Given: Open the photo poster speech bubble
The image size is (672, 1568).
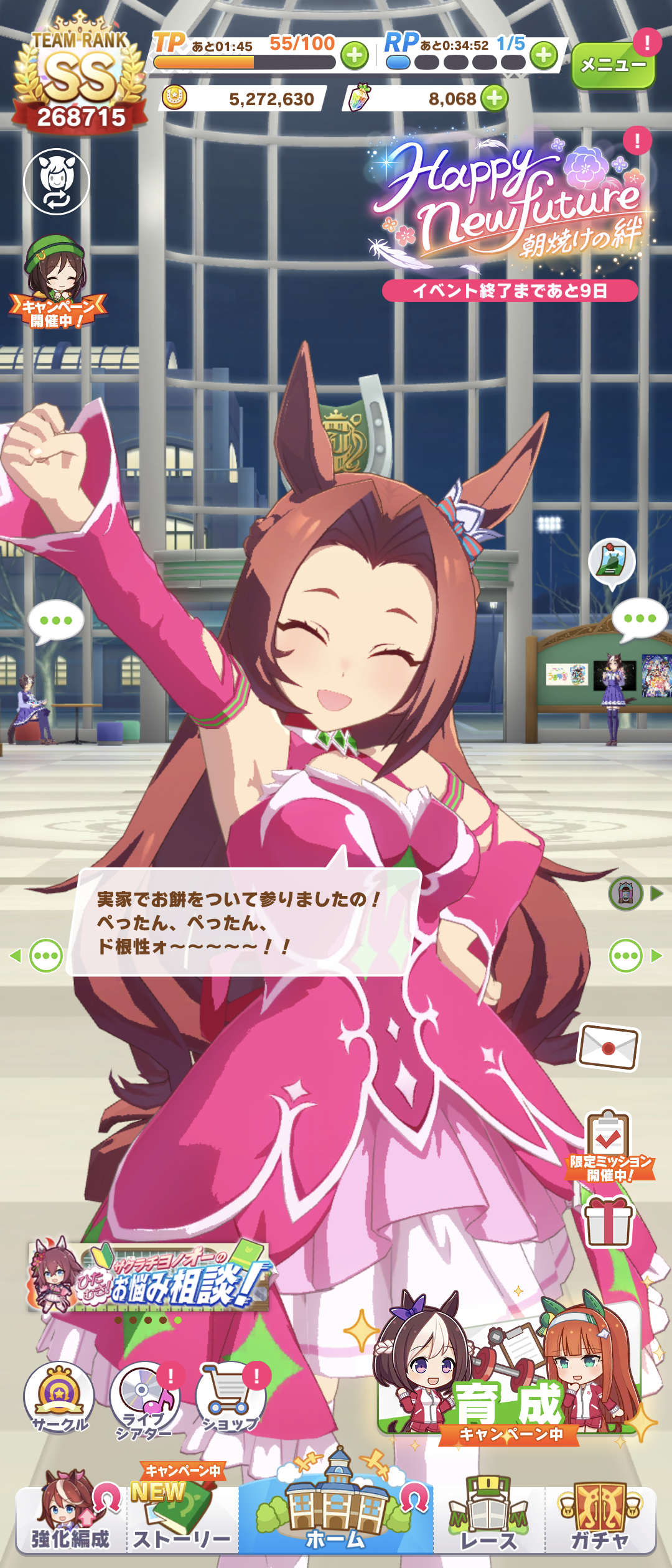Looking at the screenshot, I should [x=612, y=562].
